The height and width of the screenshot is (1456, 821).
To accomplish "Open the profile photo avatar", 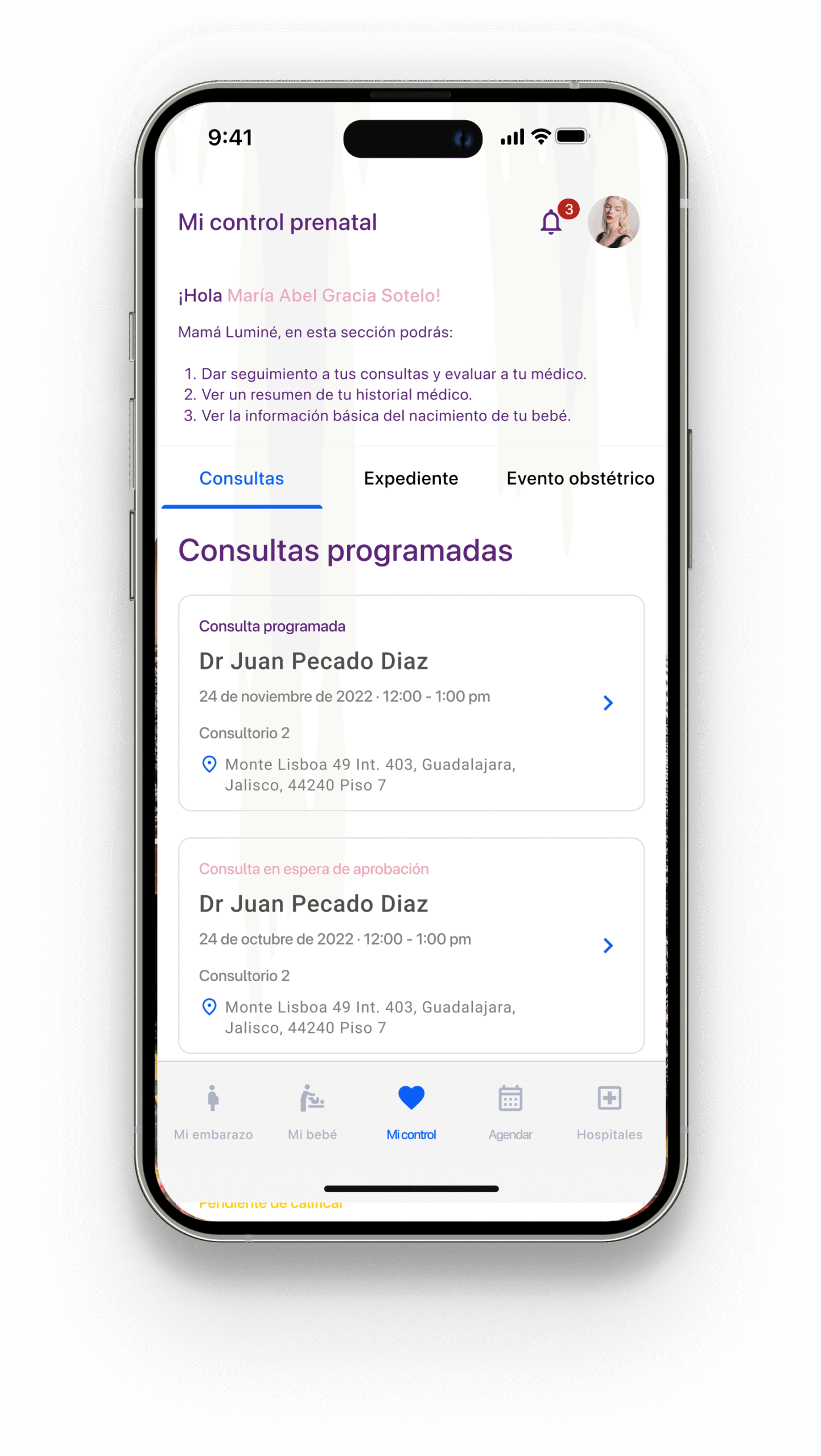I will pyautogui.click(x=613, y=222).
